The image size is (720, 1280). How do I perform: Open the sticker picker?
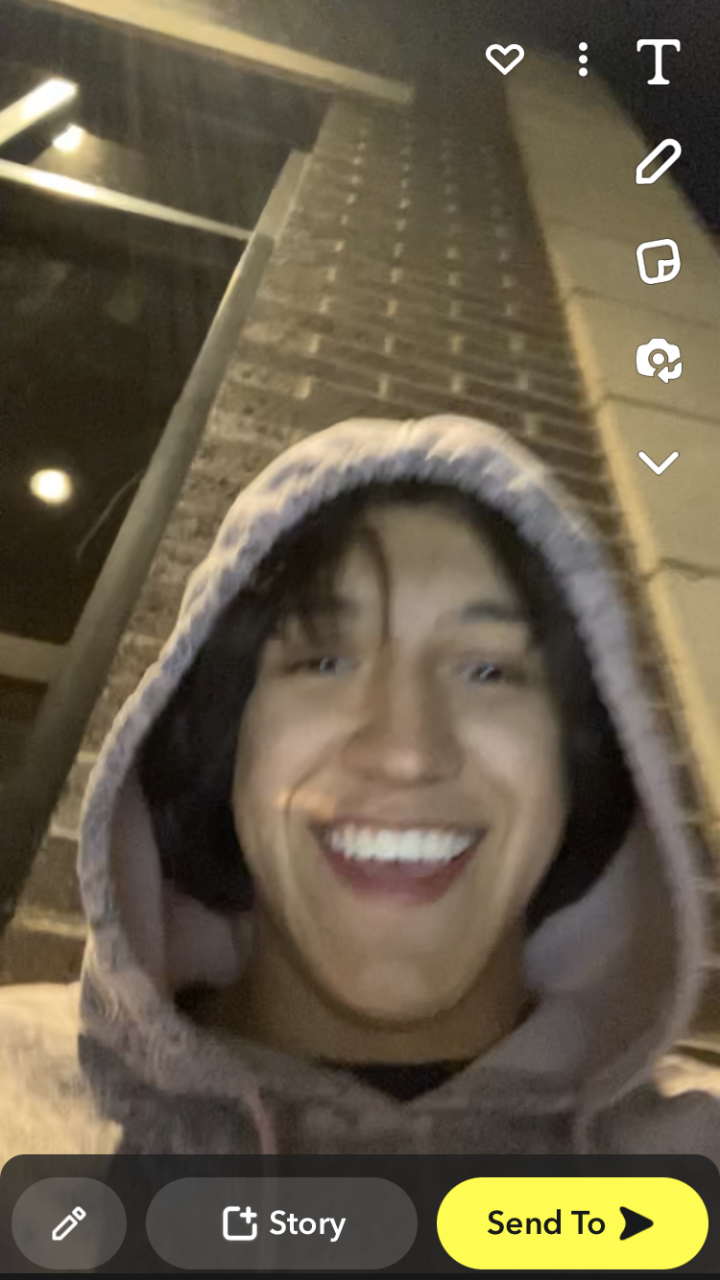(658, 261)
